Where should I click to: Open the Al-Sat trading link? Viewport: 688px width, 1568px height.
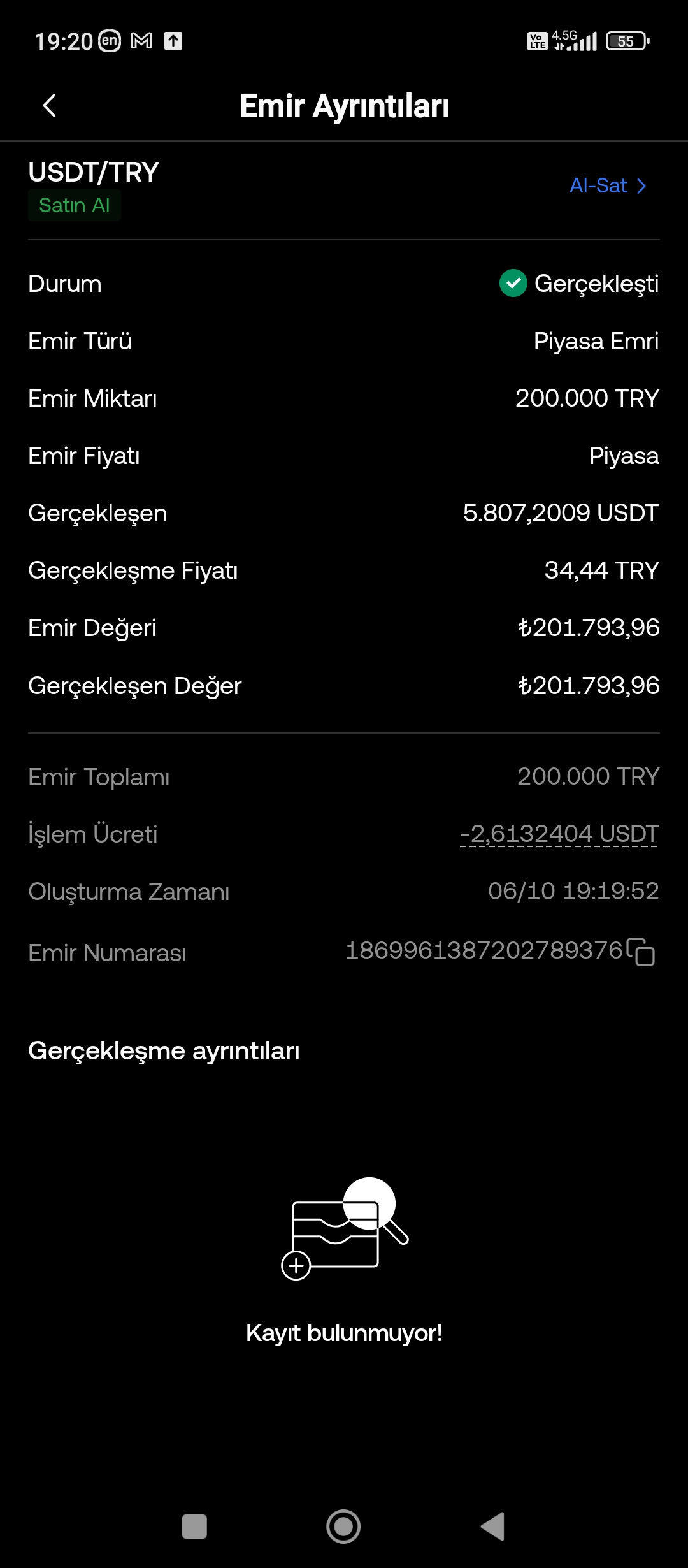(608, 185)
